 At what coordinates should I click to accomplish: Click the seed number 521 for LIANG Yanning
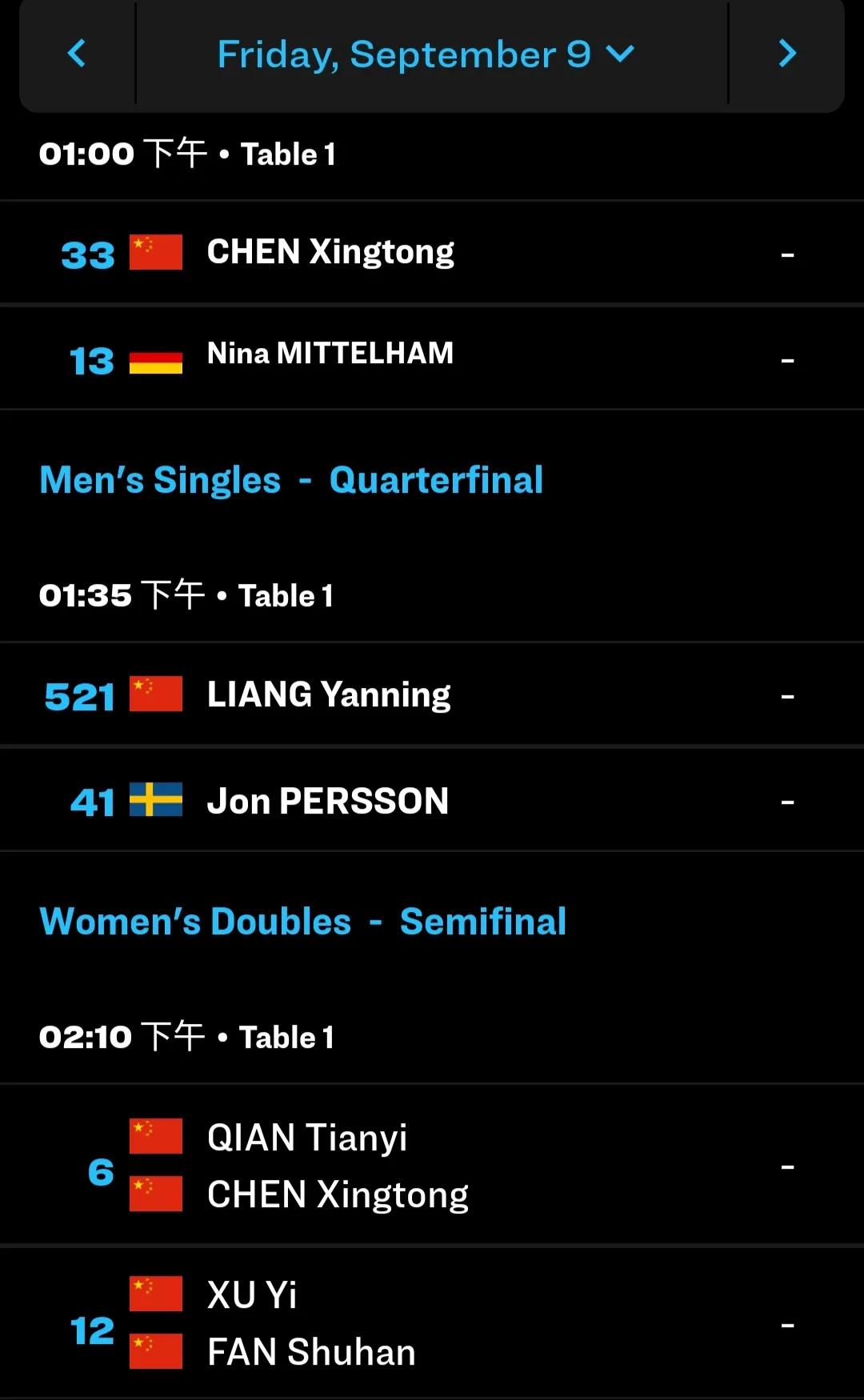(79, 695)
